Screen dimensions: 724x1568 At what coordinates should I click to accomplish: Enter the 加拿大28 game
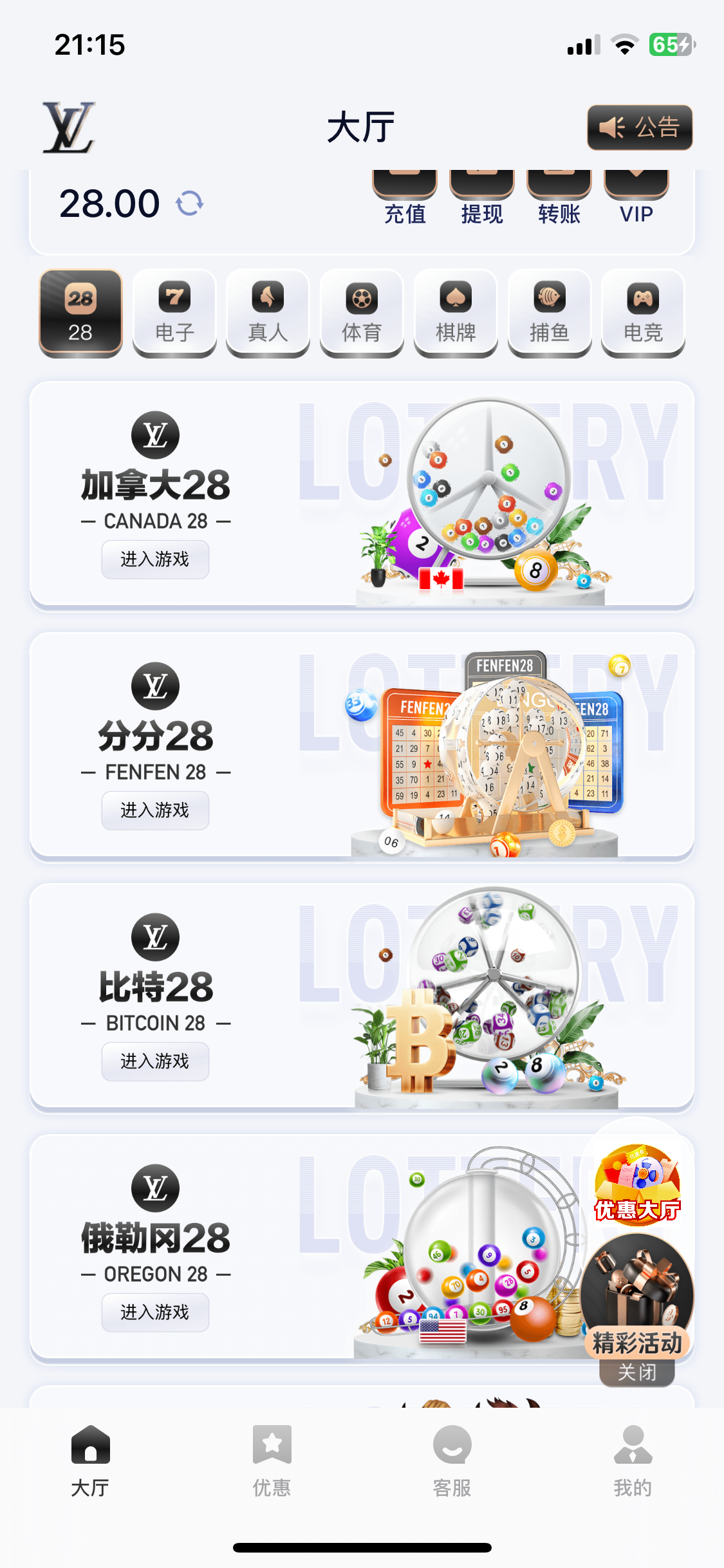(155, 559)
